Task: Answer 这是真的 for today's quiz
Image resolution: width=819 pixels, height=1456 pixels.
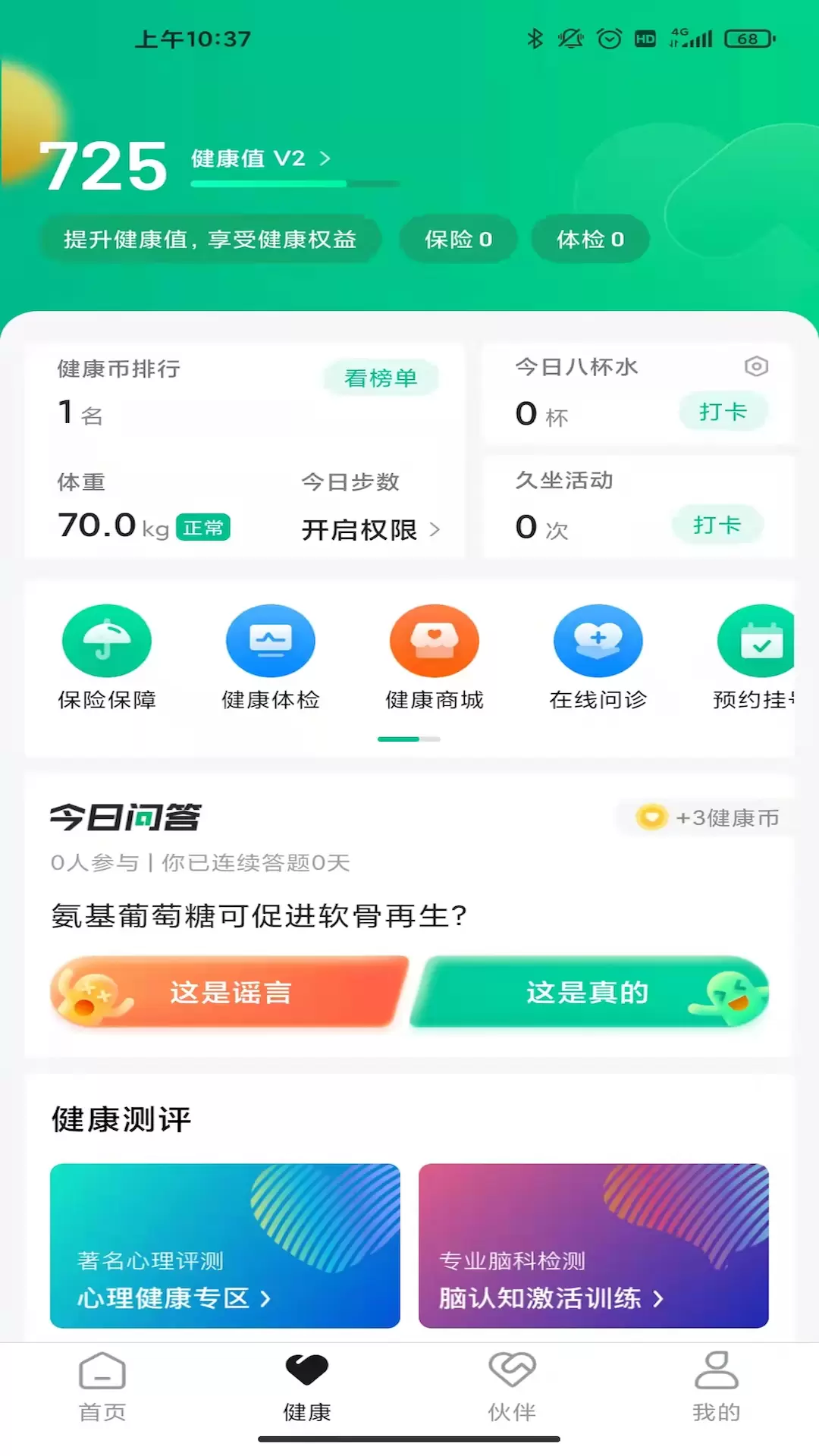Action: [590, 992]
